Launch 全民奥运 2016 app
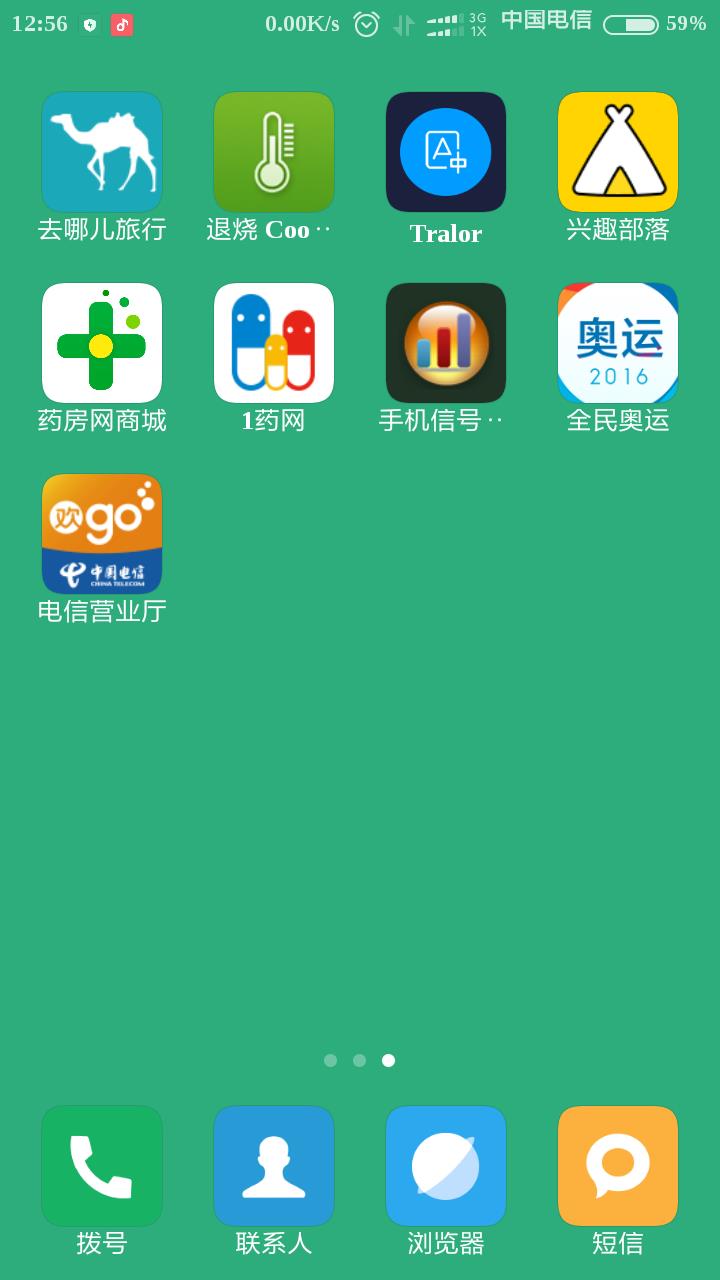Screen dimensions: 720x1280 [x=618, y=343]
